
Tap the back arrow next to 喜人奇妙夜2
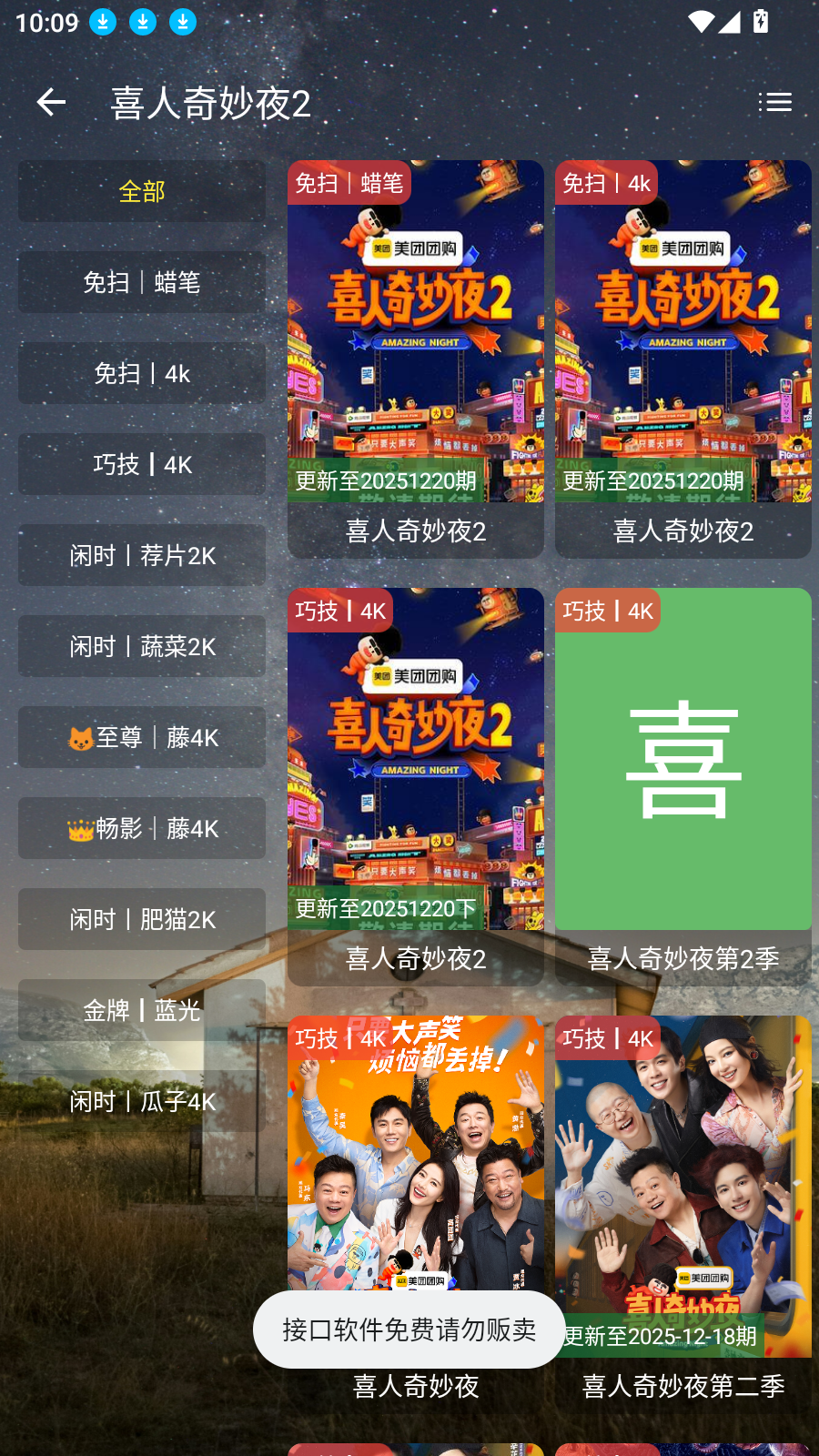(51, 102)
